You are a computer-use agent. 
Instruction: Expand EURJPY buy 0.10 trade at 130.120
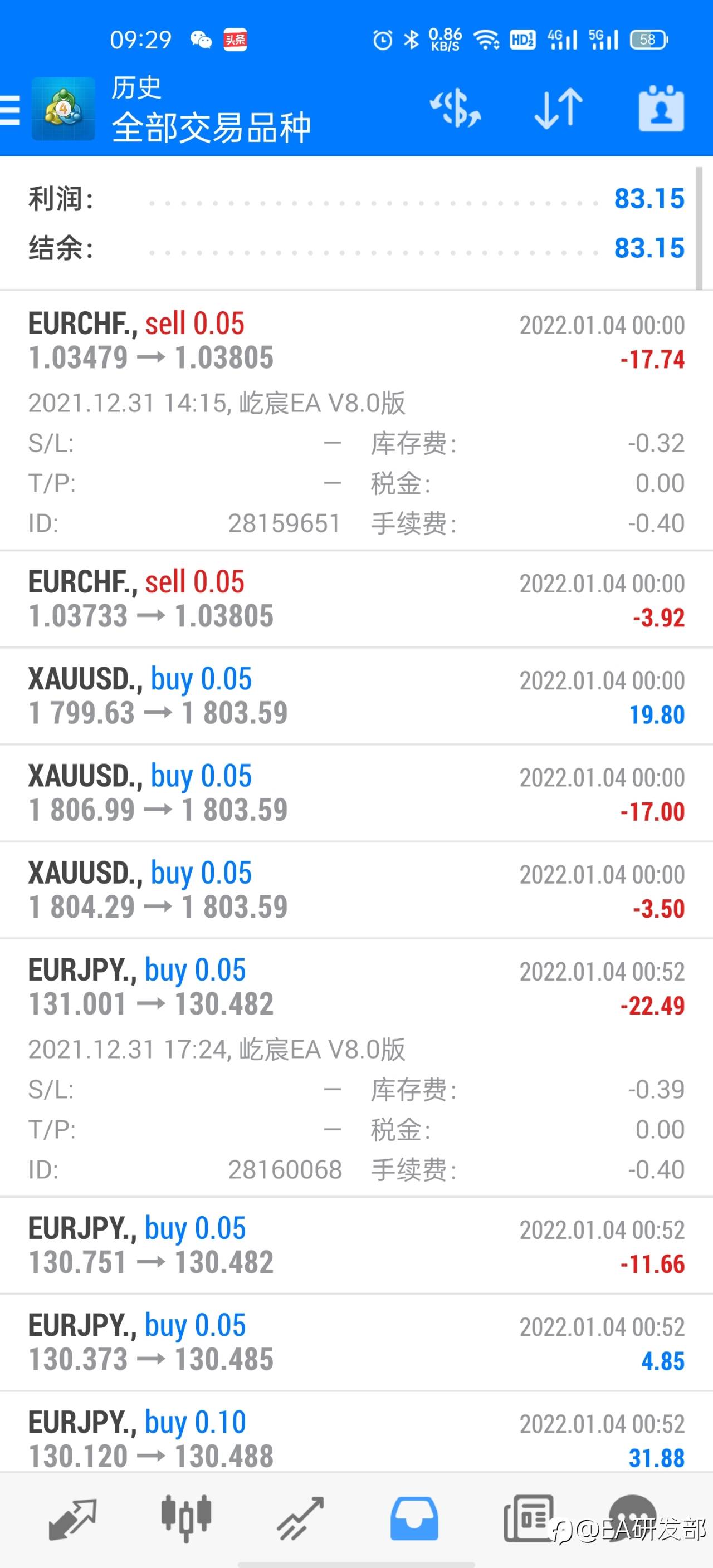[x=356, y=1432]
